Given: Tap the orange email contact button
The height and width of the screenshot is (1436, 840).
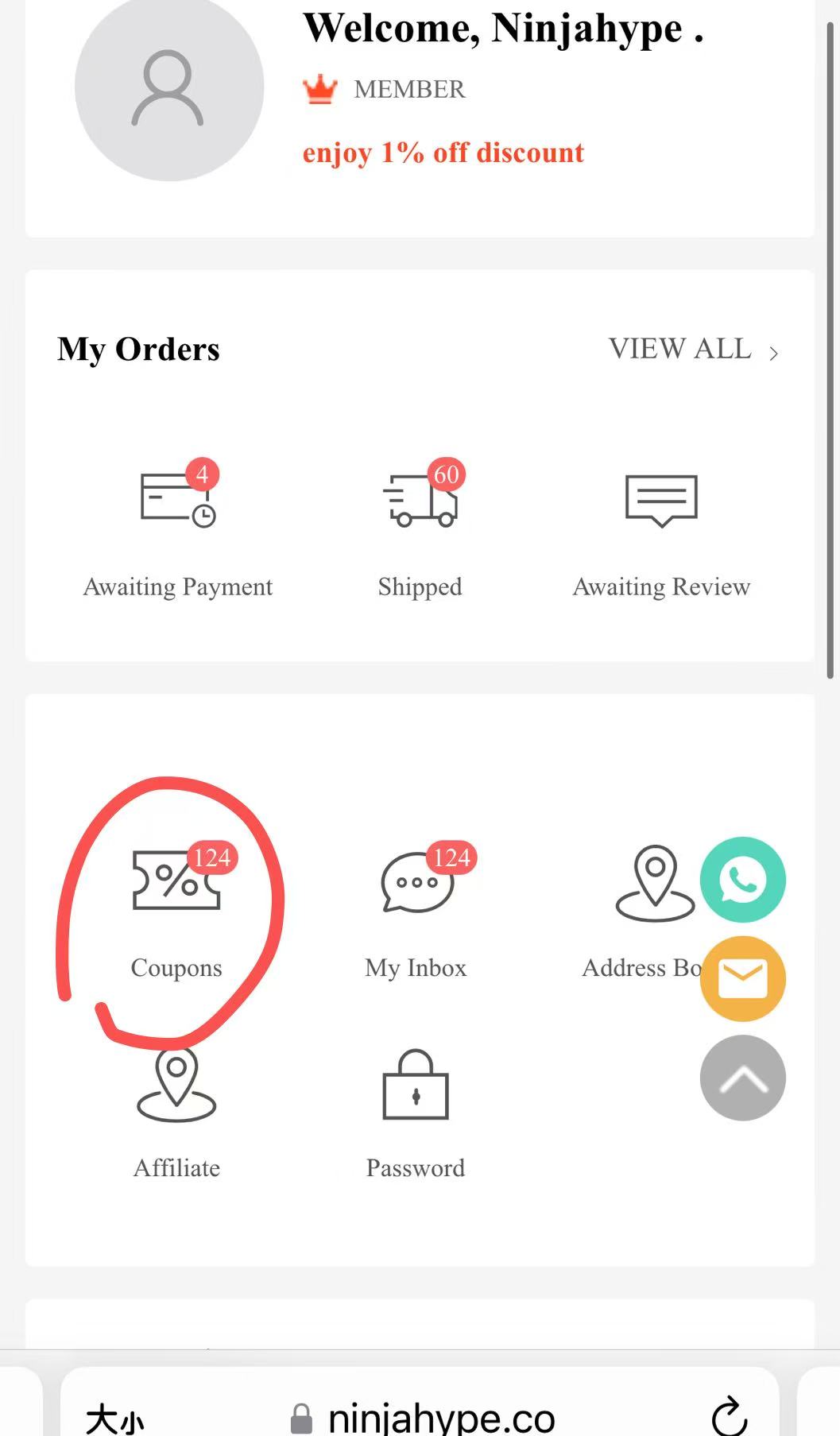Looking at the screenshot, I should tap(742, 978).
